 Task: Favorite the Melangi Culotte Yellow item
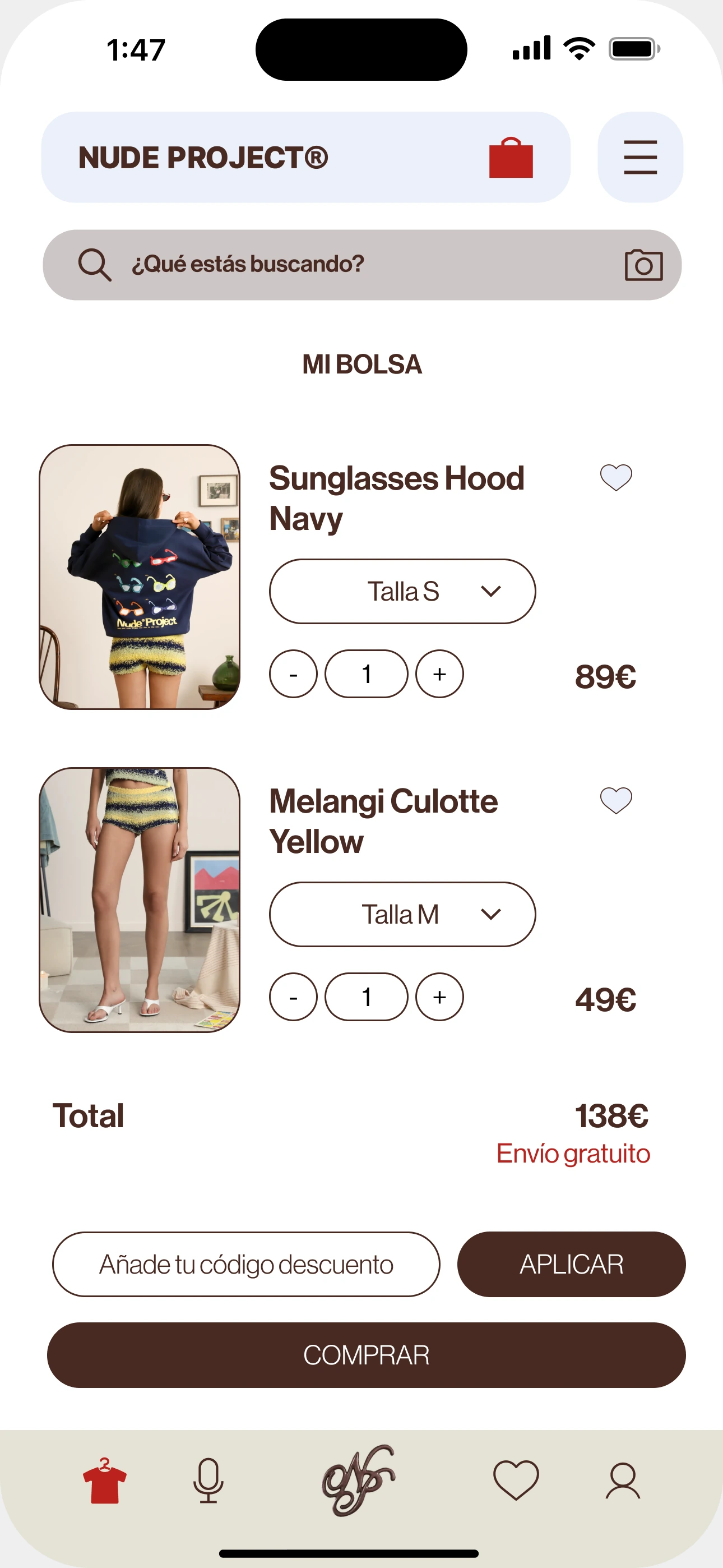616,800
